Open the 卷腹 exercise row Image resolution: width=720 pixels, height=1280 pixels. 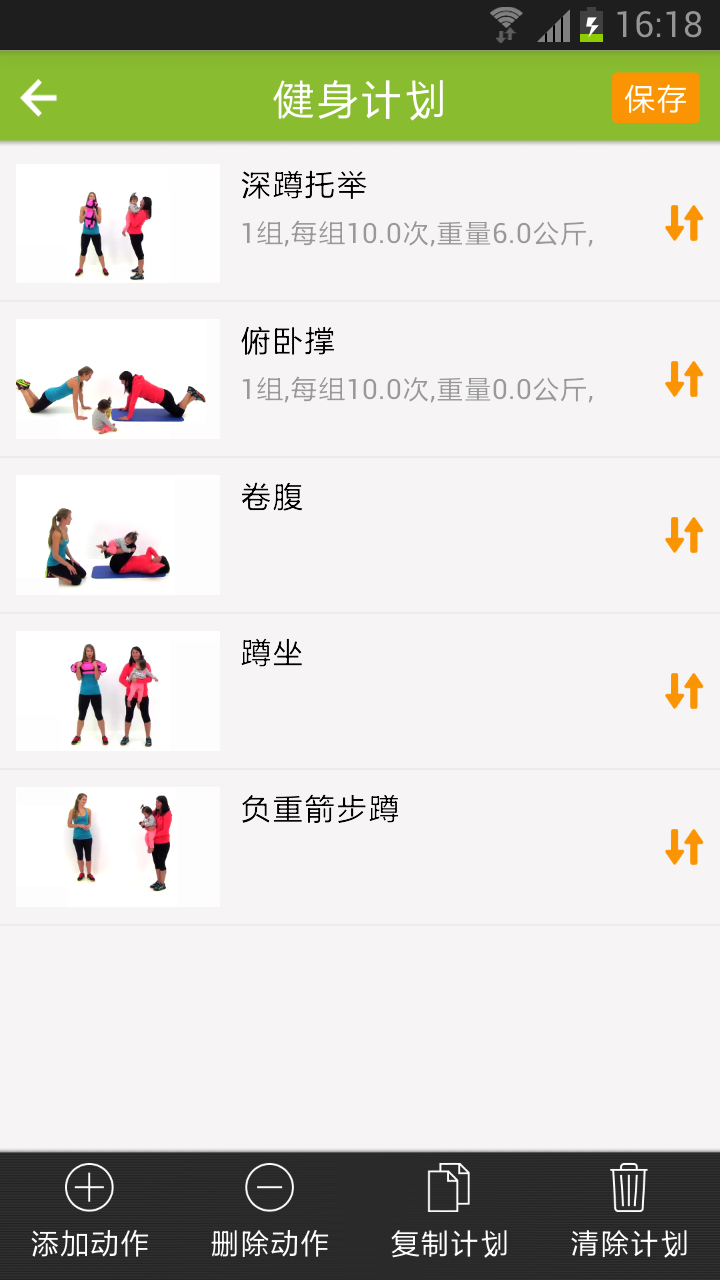coord(400,534)
